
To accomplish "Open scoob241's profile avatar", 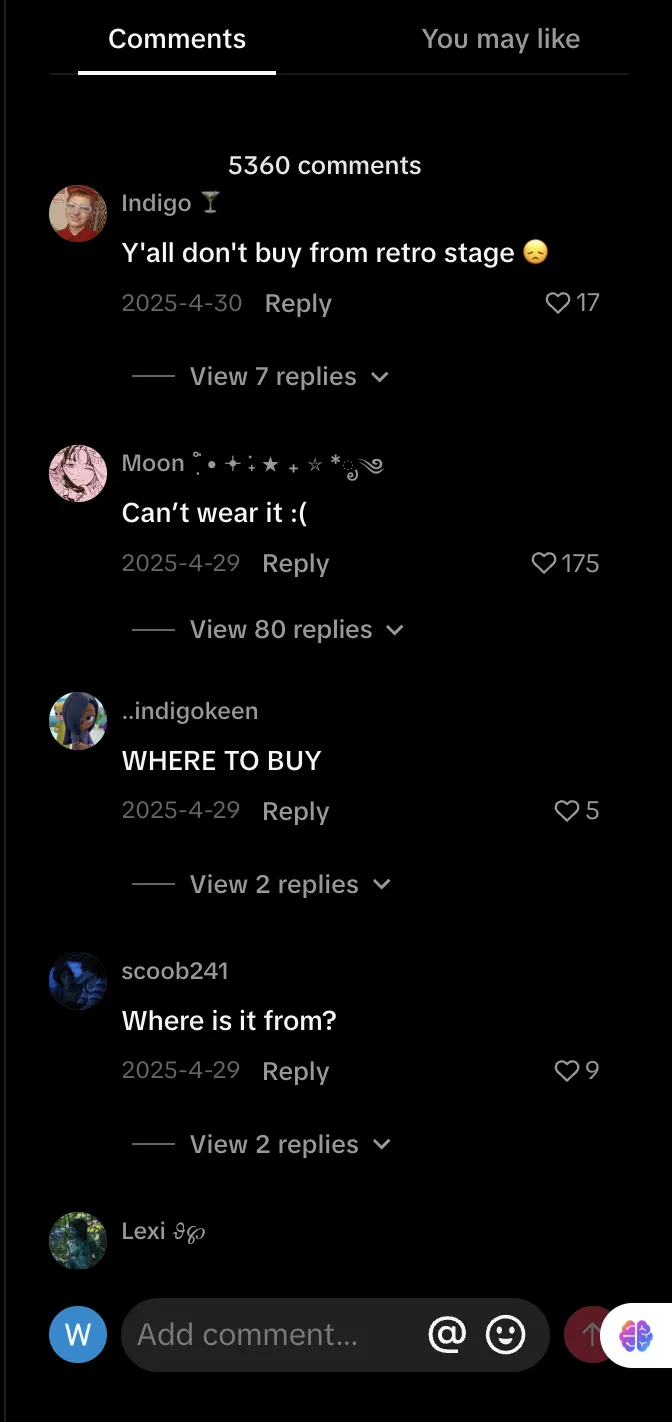I will pyautogui.click(x=78, y=981).
